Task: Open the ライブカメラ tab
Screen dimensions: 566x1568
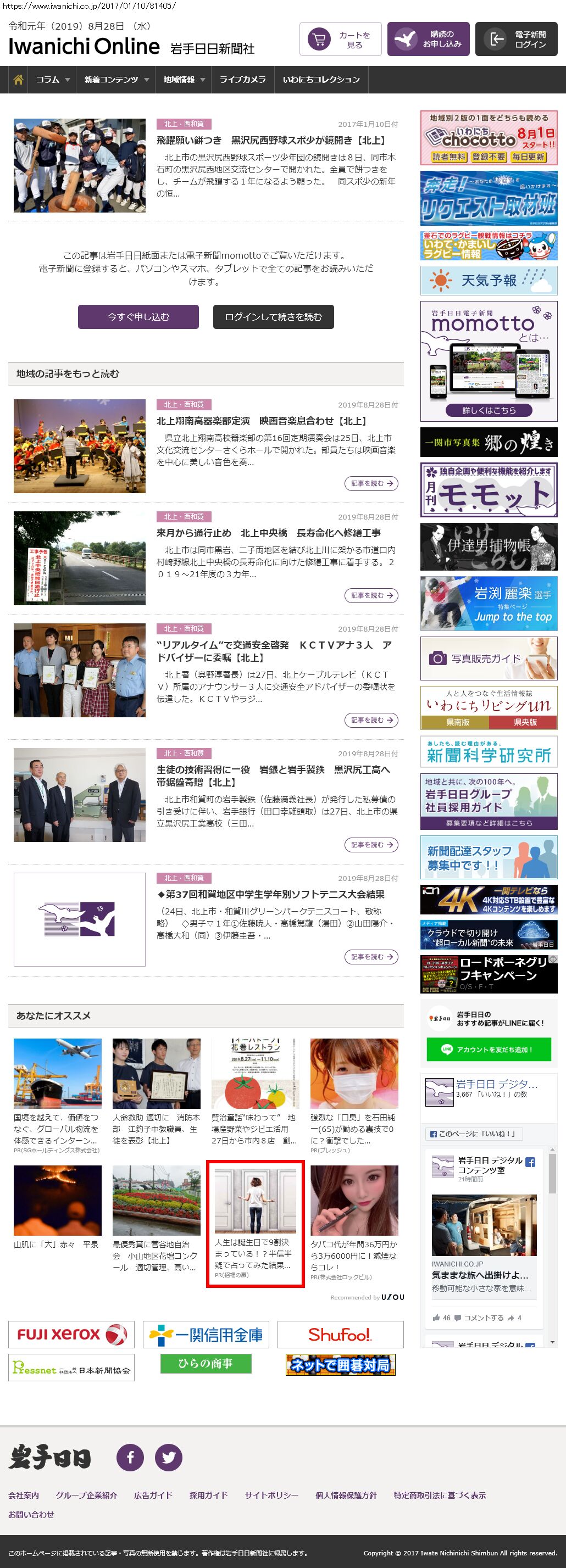Action: tap(242, 80)
